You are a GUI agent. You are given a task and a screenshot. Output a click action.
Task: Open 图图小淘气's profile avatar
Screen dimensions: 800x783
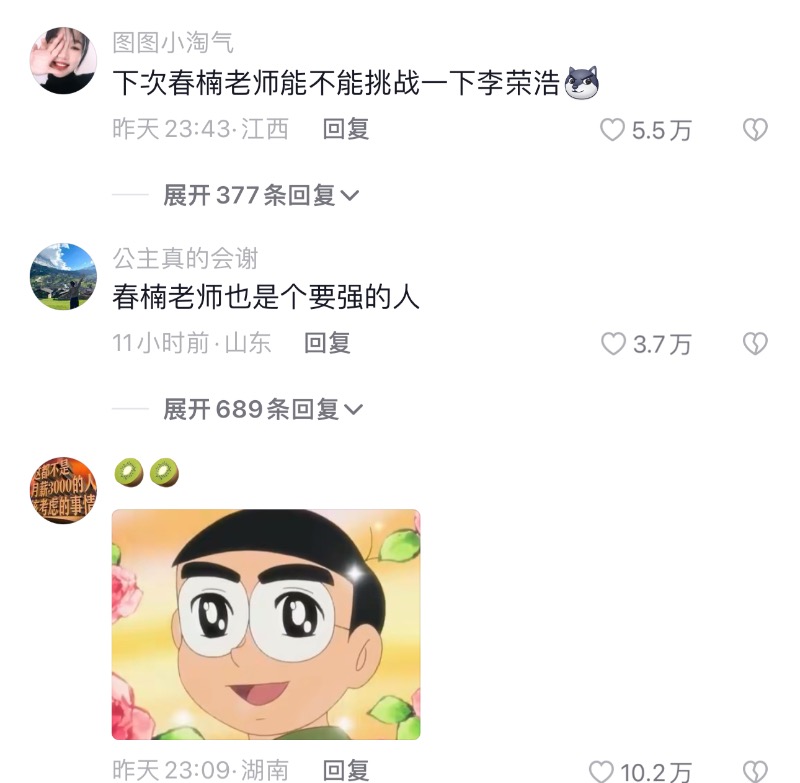tap(64, 61)
